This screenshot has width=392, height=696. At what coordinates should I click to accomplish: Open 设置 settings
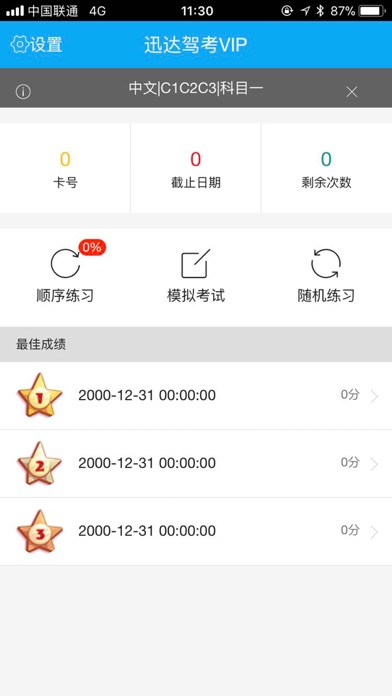[x=36, y=45]
